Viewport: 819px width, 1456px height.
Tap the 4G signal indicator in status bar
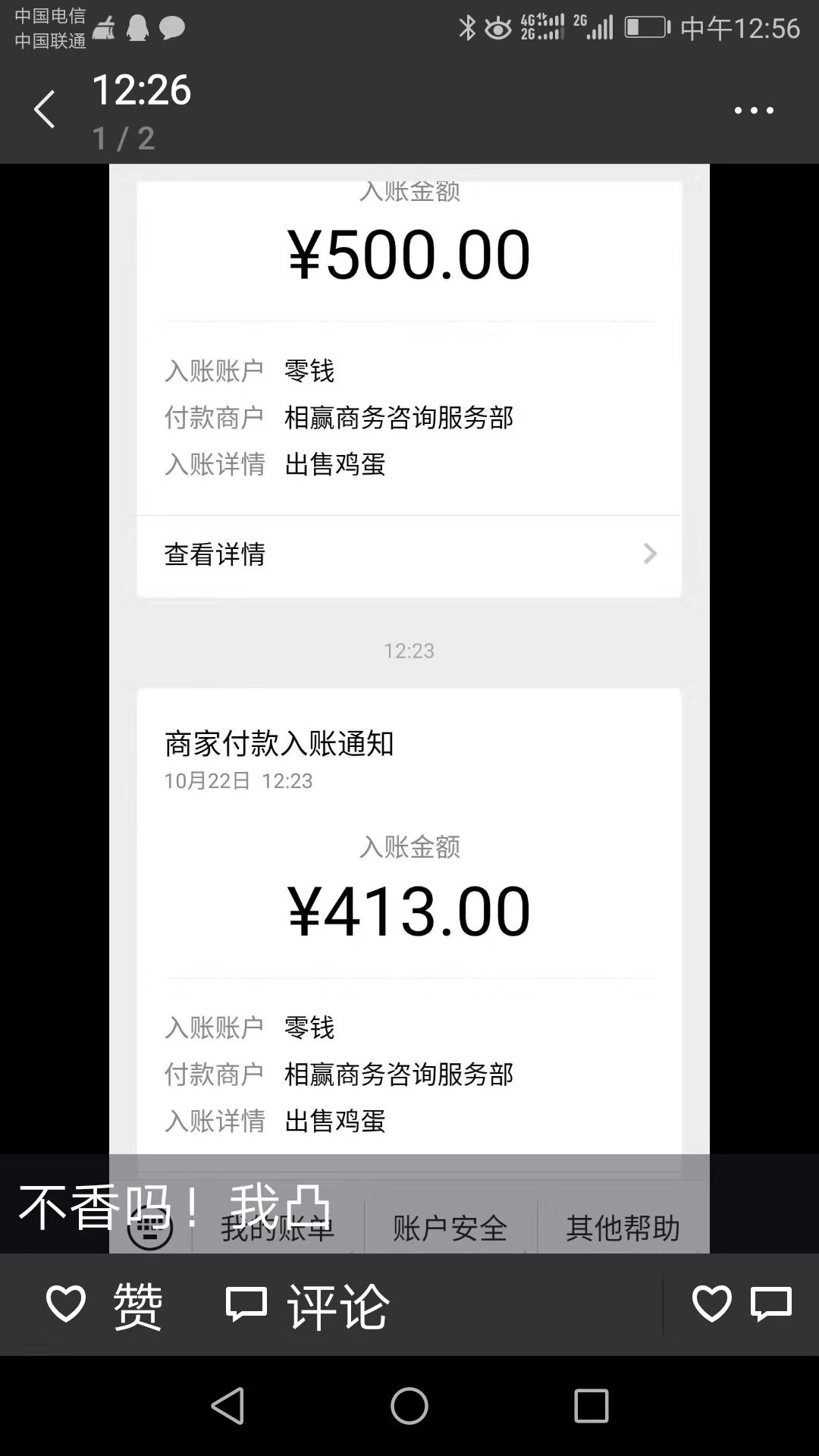click(541, 25)
